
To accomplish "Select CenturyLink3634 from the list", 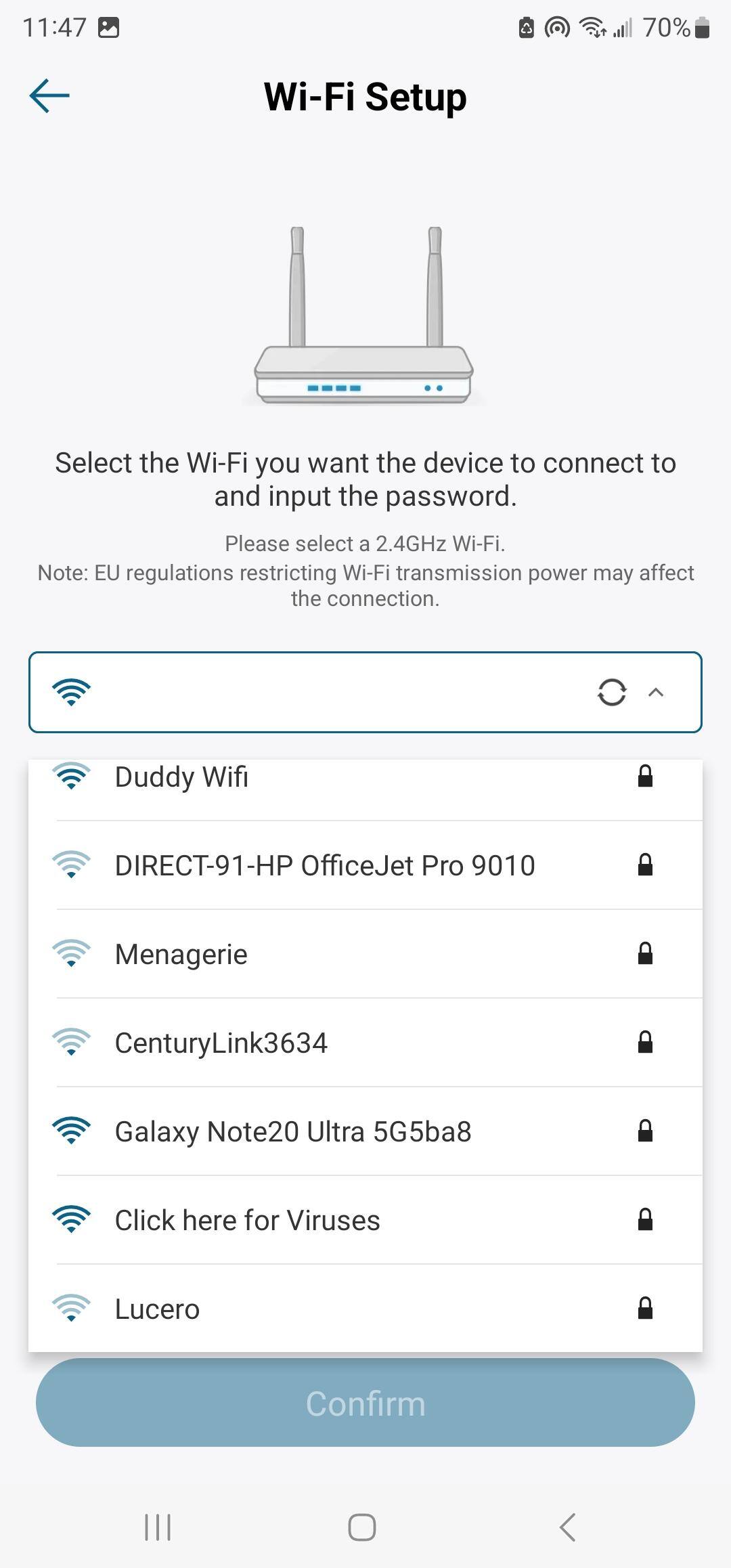I will click(x=365, y=1043).
